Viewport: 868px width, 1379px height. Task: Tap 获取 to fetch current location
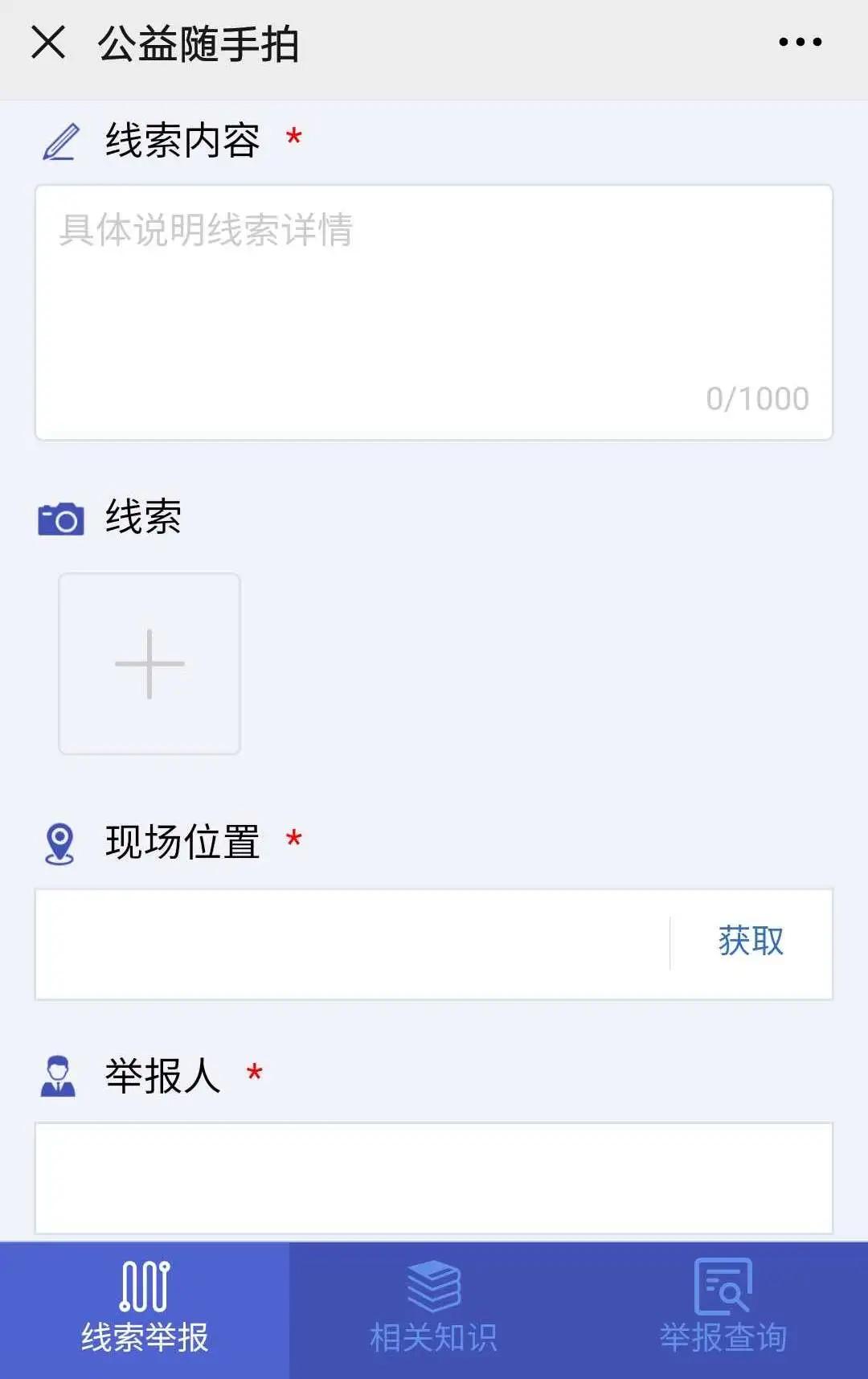tap(750, 942)
